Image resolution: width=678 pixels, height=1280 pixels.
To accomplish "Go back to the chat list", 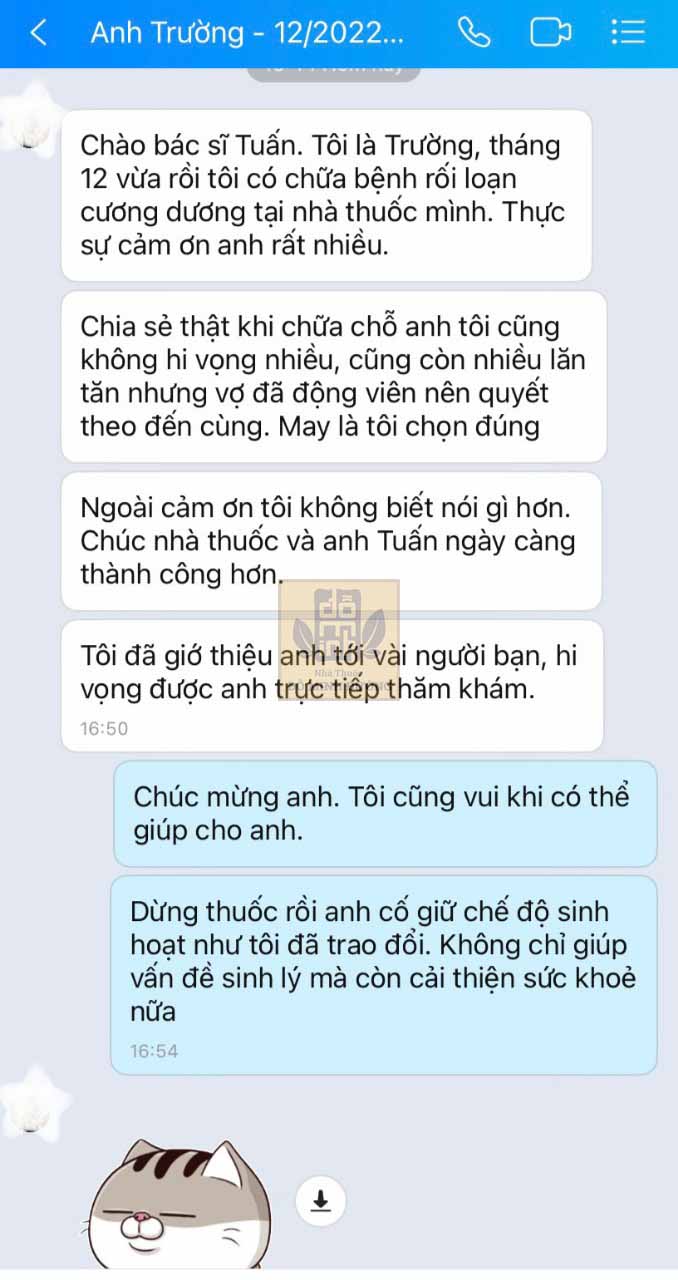I will 39,33.
